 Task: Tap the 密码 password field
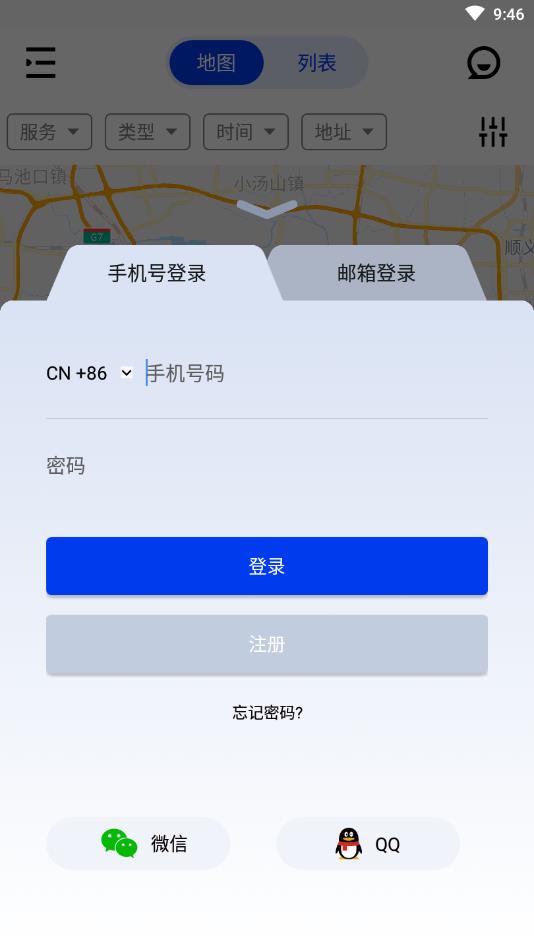point(267,465)
